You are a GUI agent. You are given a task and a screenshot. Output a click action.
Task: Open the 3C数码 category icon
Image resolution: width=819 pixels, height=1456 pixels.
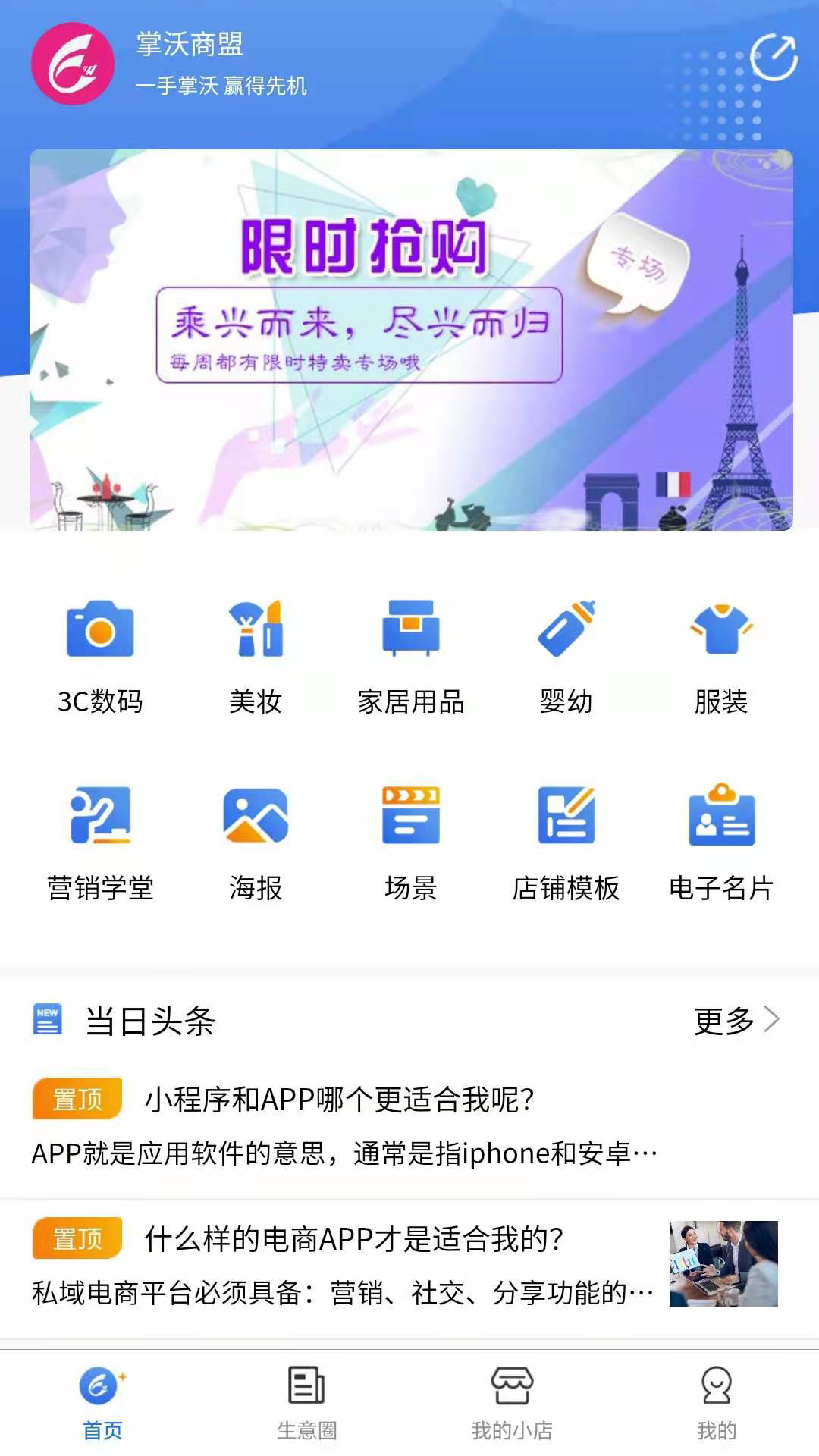click(x=102, y=629)
